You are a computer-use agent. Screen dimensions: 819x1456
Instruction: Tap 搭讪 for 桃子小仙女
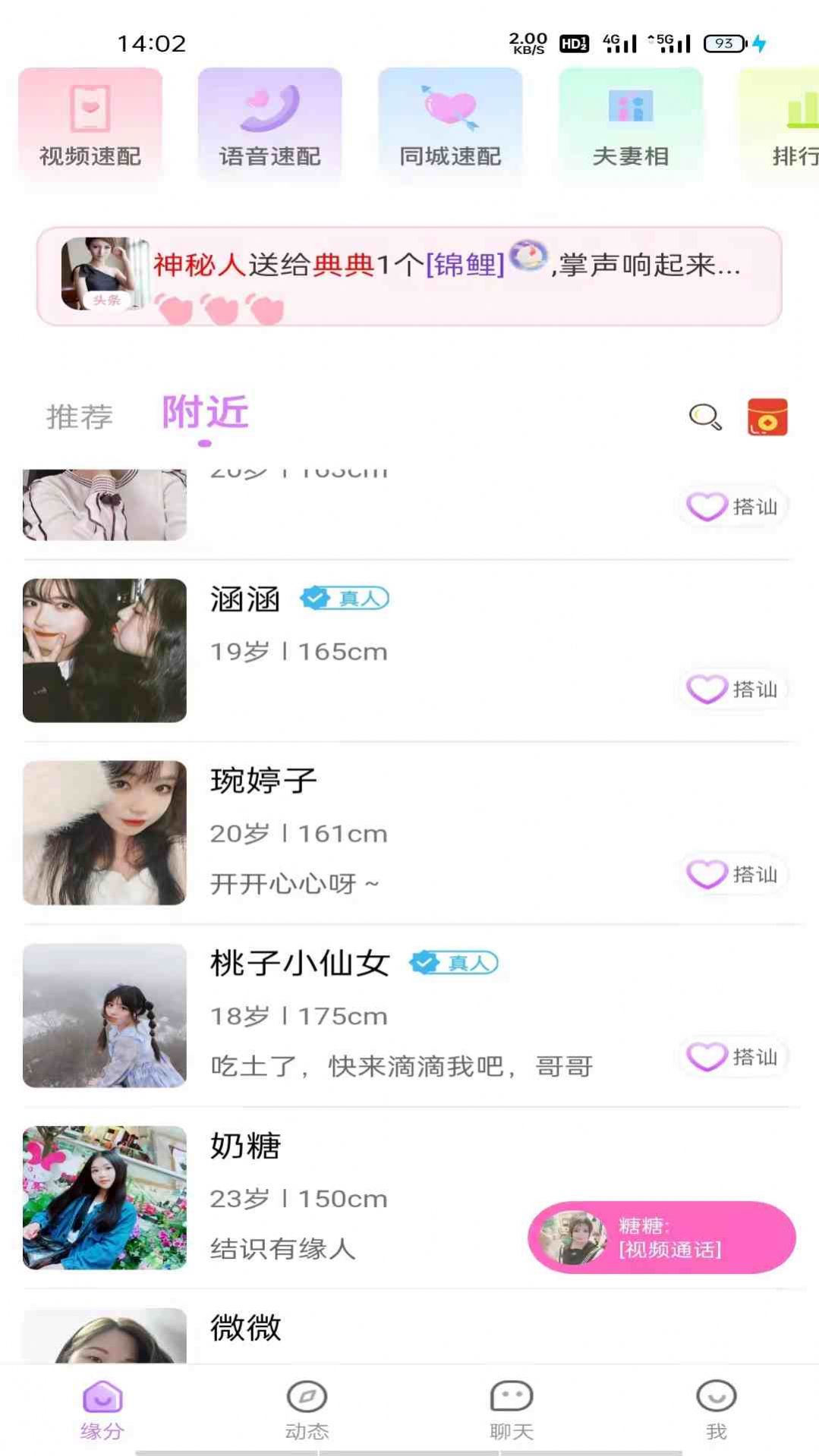(733, 1057)
